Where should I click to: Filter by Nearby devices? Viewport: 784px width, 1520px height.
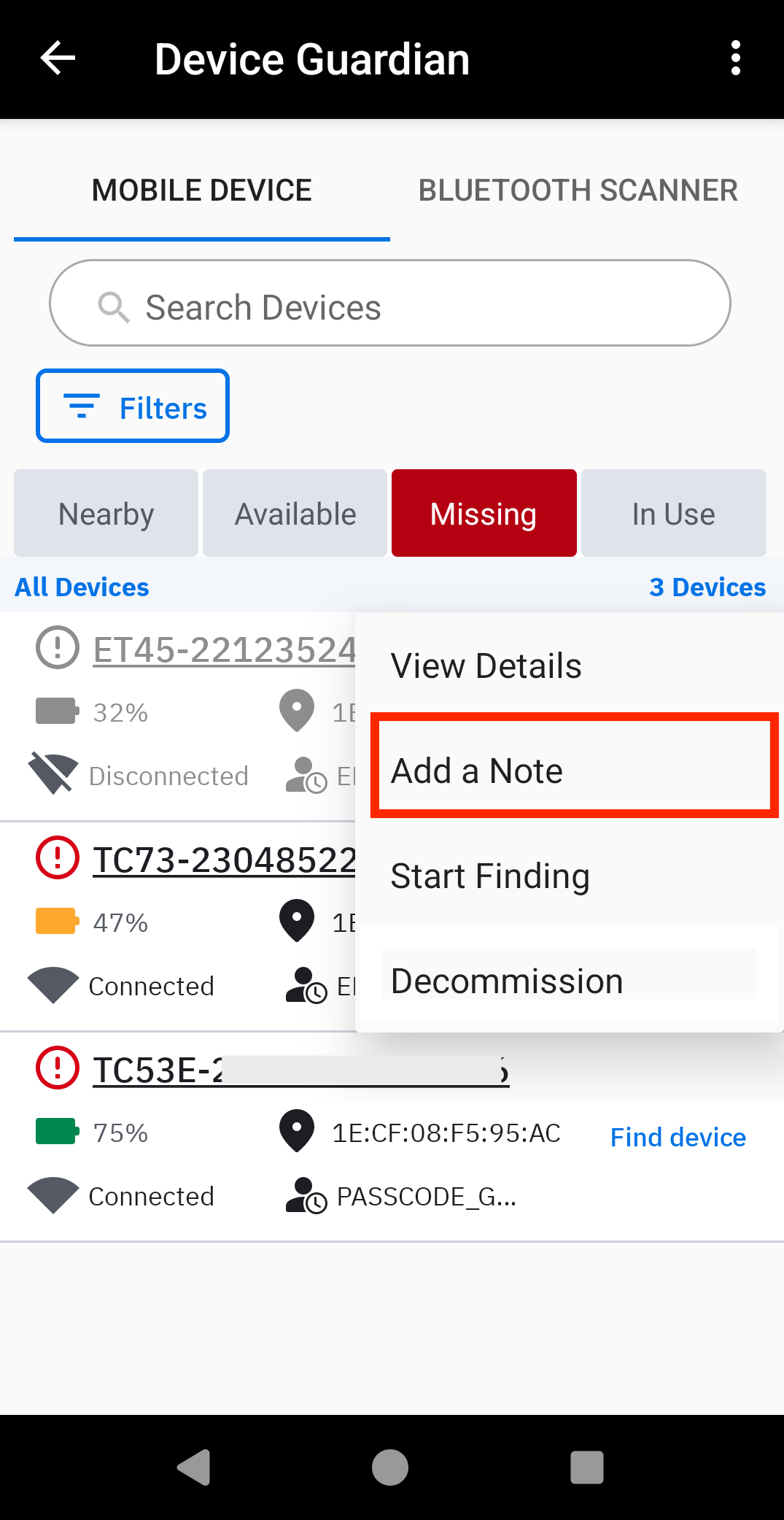point(106,514)
